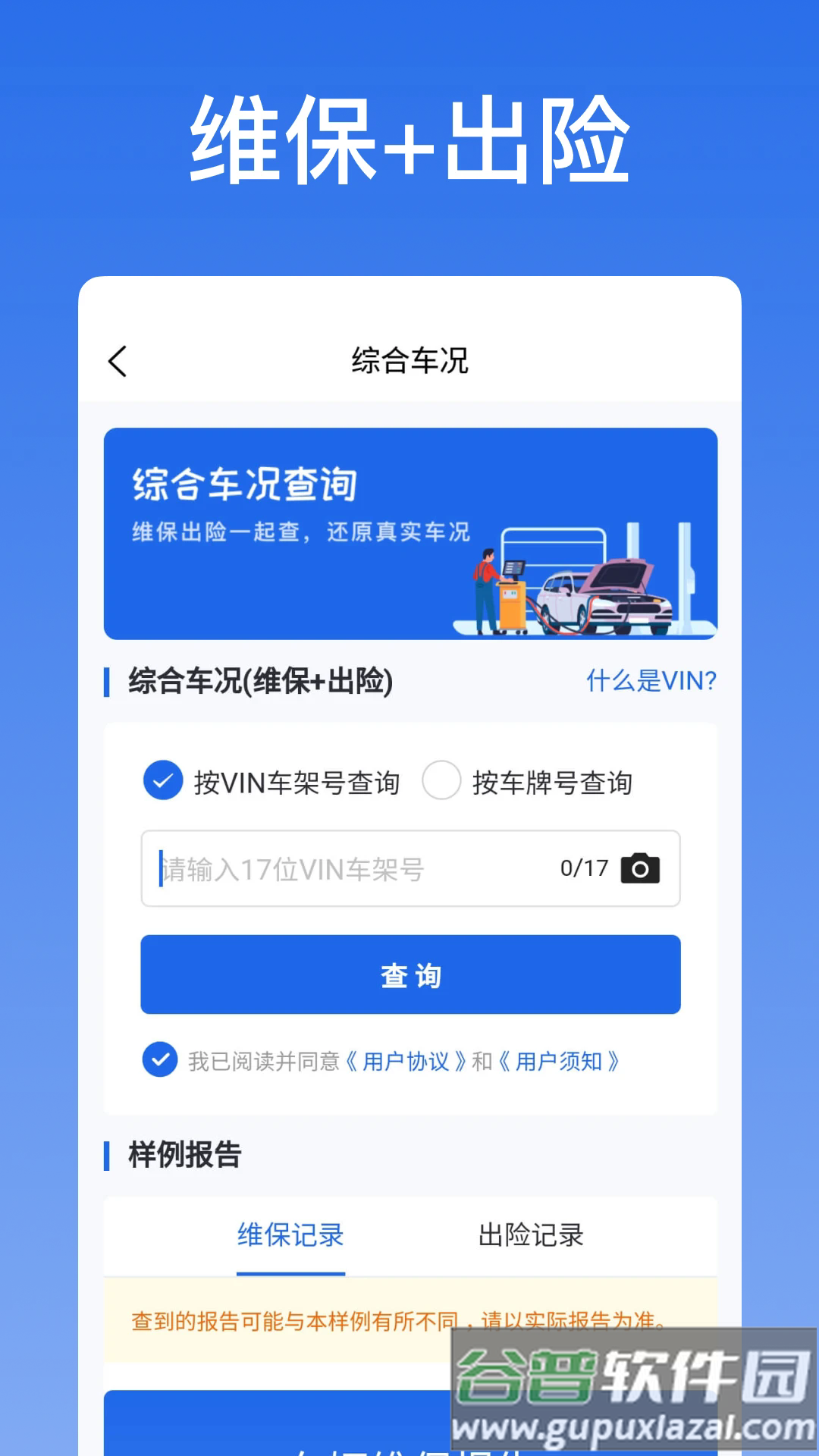Switch to the 出险记录 tab
819x1456 pixels.
point(532,1236)
